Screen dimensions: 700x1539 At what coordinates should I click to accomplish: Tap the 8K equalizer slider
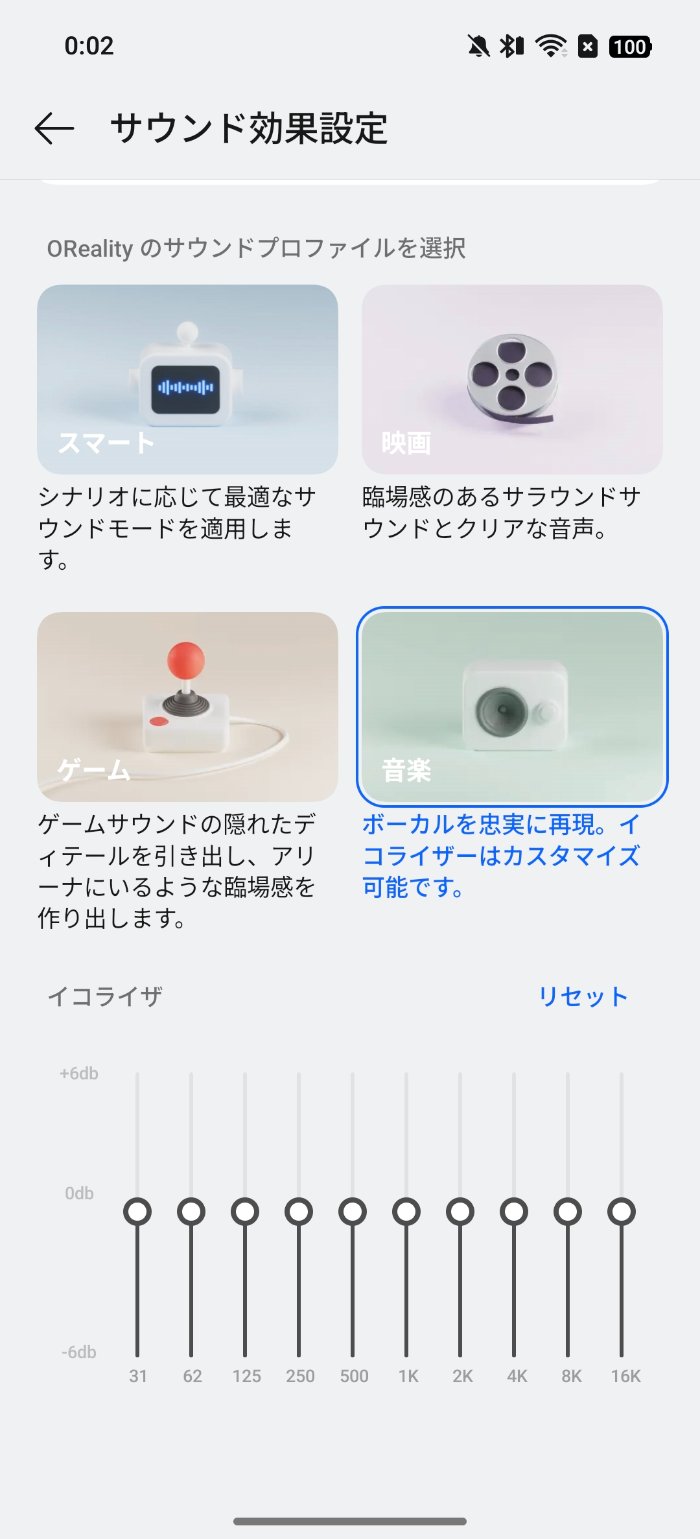pos(568,1211)
